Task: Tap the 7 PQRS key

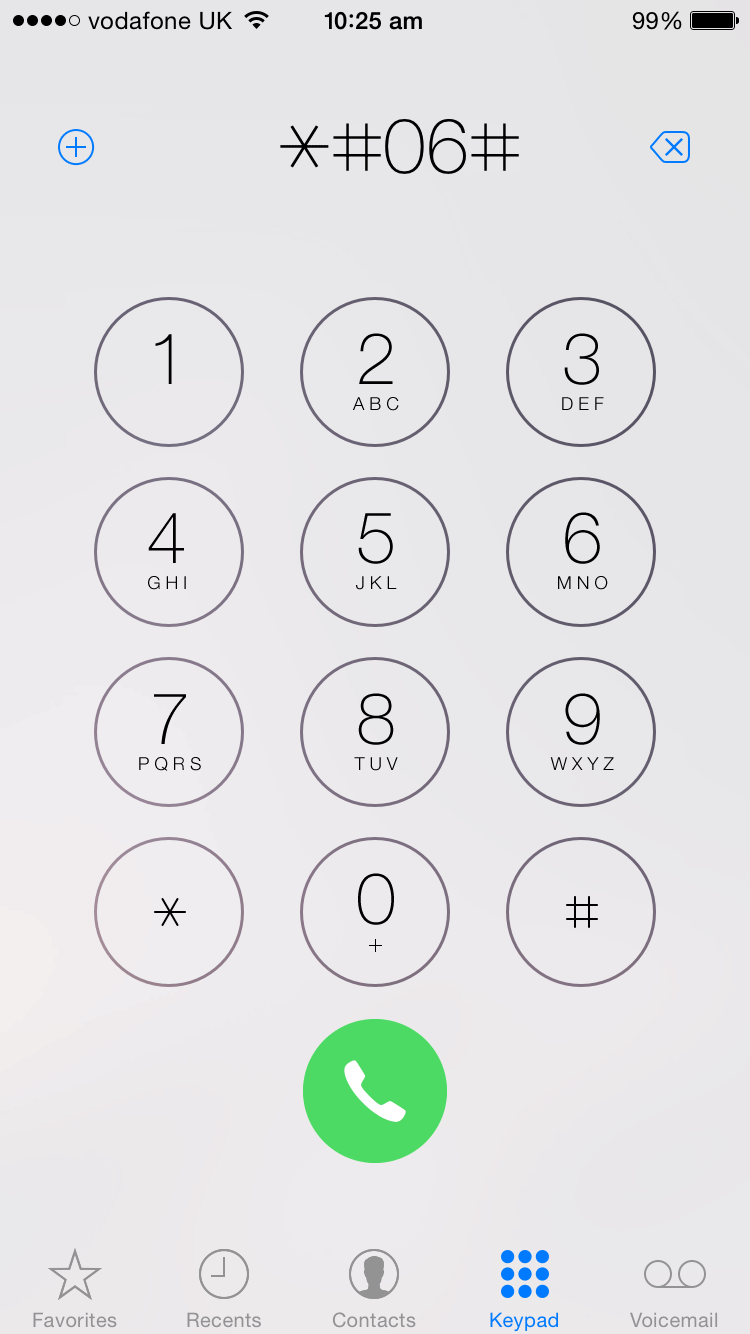Action: click(169, 732)
